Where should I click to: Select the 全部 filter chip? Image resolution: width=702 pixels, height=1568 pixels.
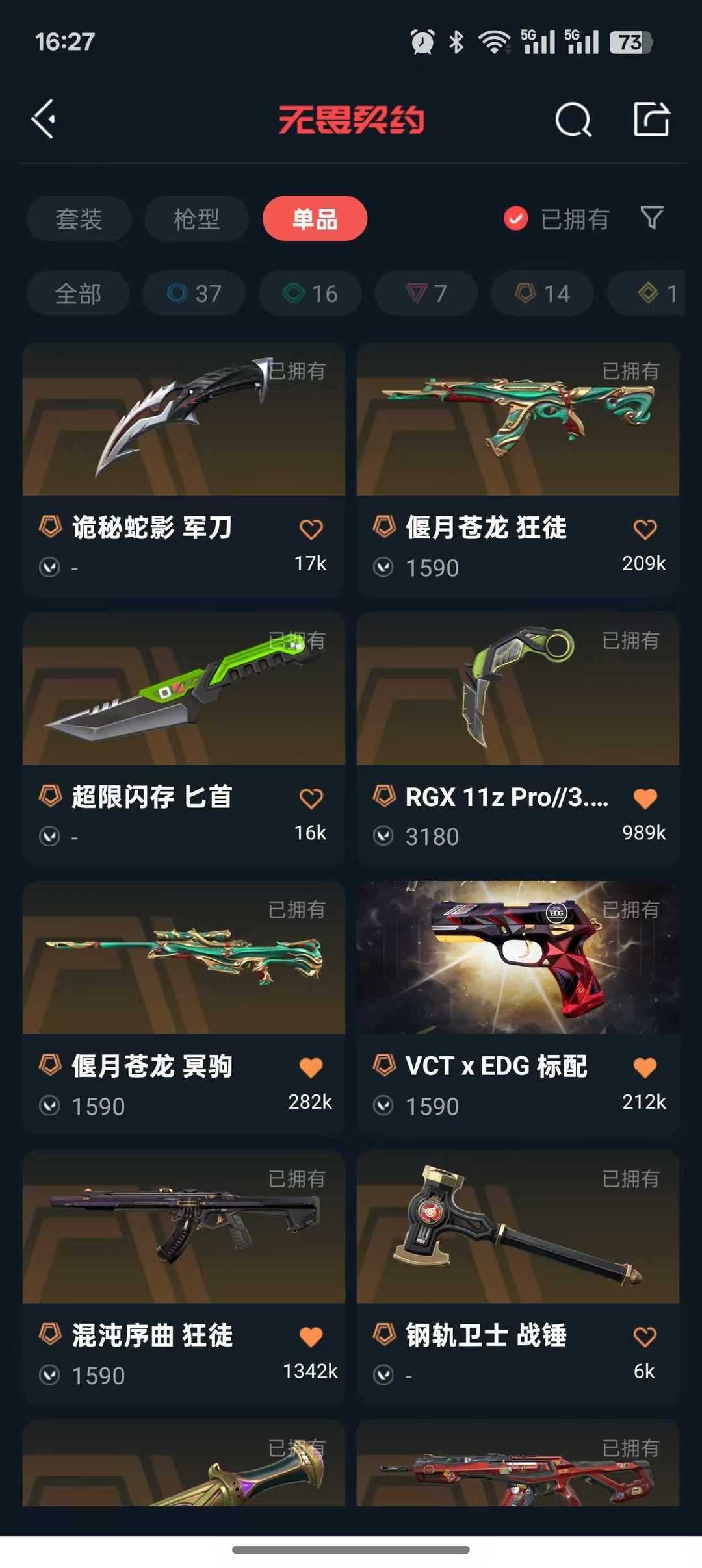pos(78,294)
